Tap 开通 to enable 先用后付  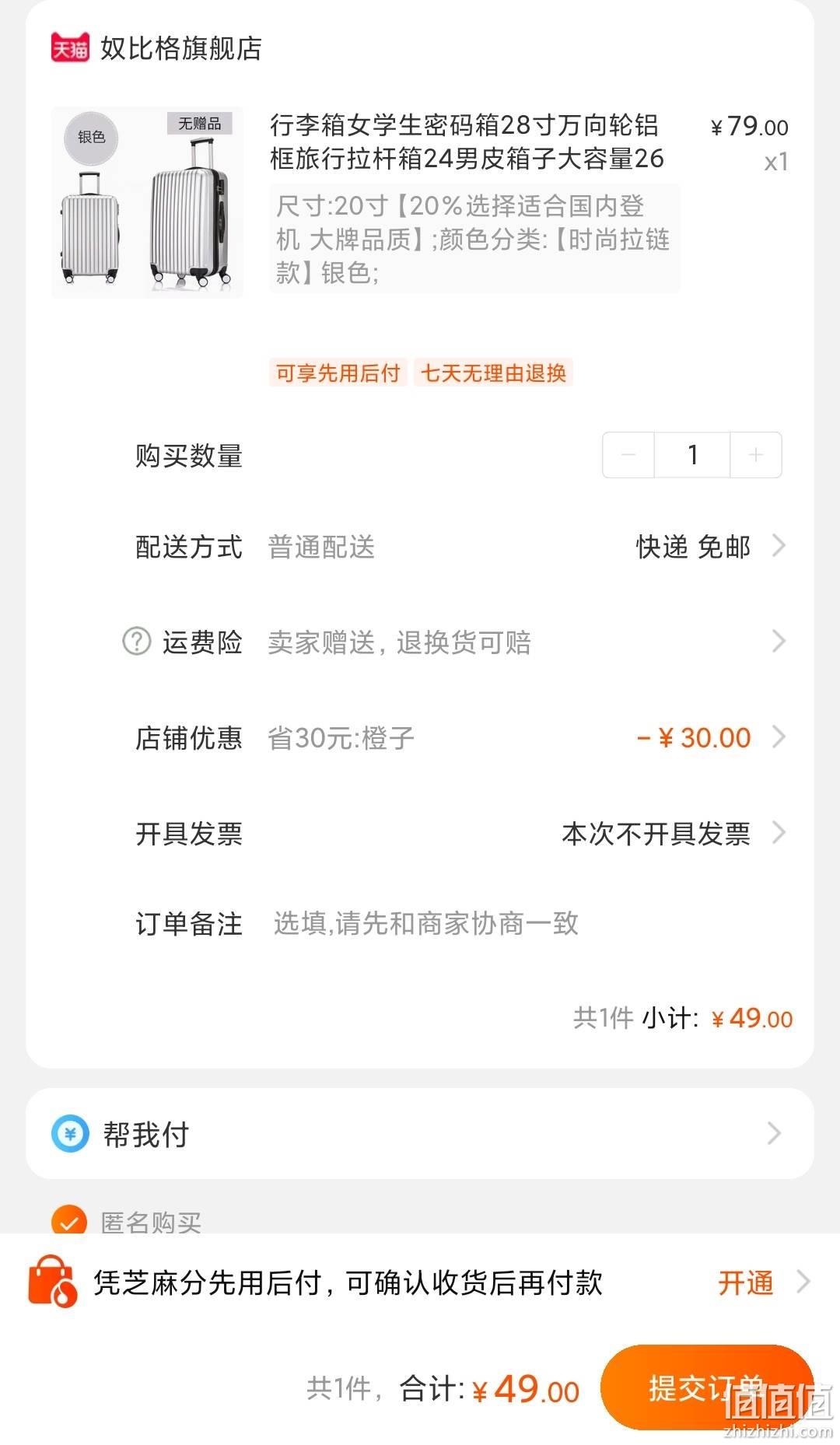(745, 1282)
